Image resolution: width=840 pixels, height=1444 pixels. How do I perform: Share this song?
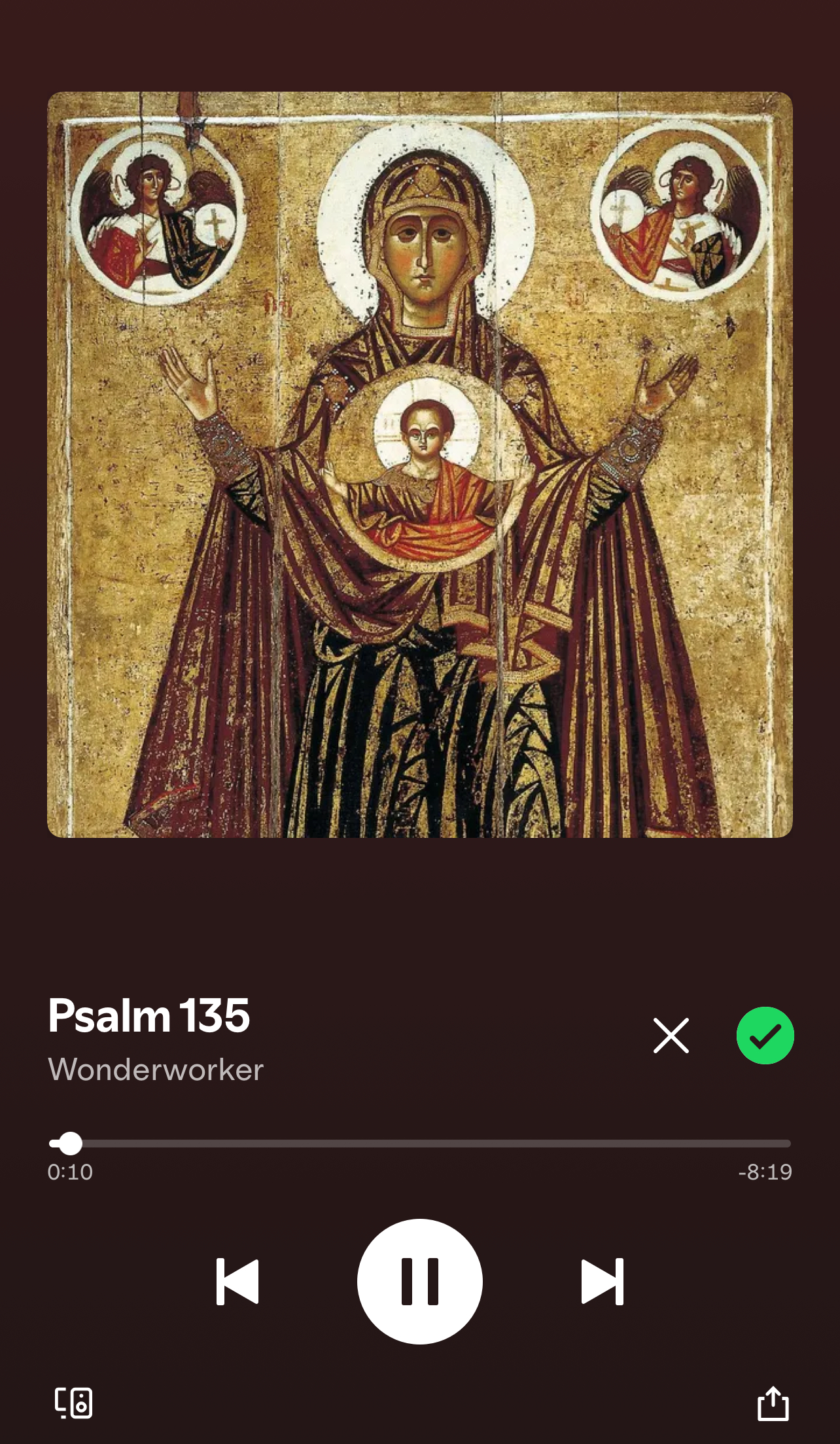(x=773, y=1403)
